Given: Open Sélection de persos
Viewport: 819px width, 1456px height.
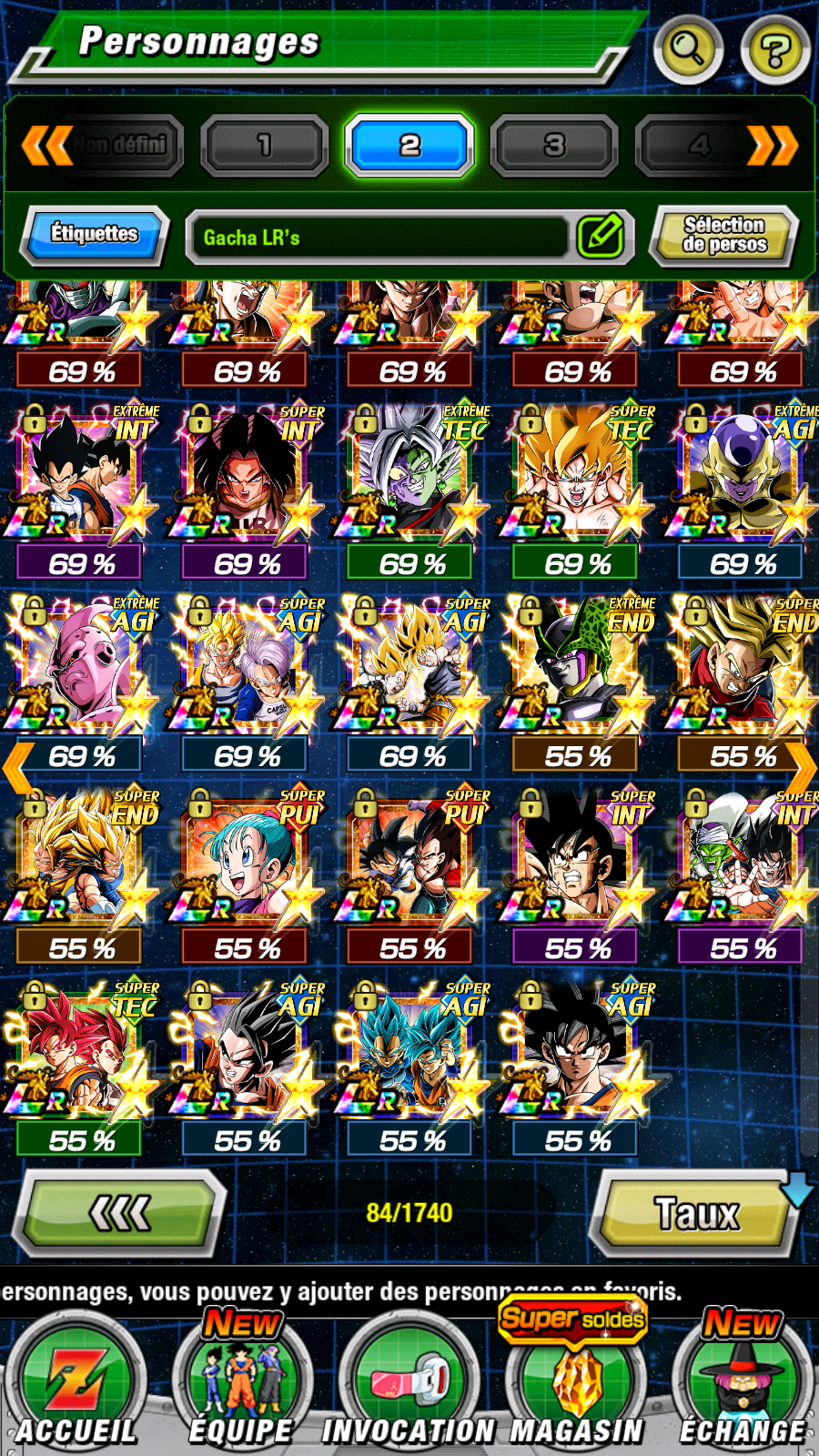Looking at the screenshot, I should (x=724, y=235).
